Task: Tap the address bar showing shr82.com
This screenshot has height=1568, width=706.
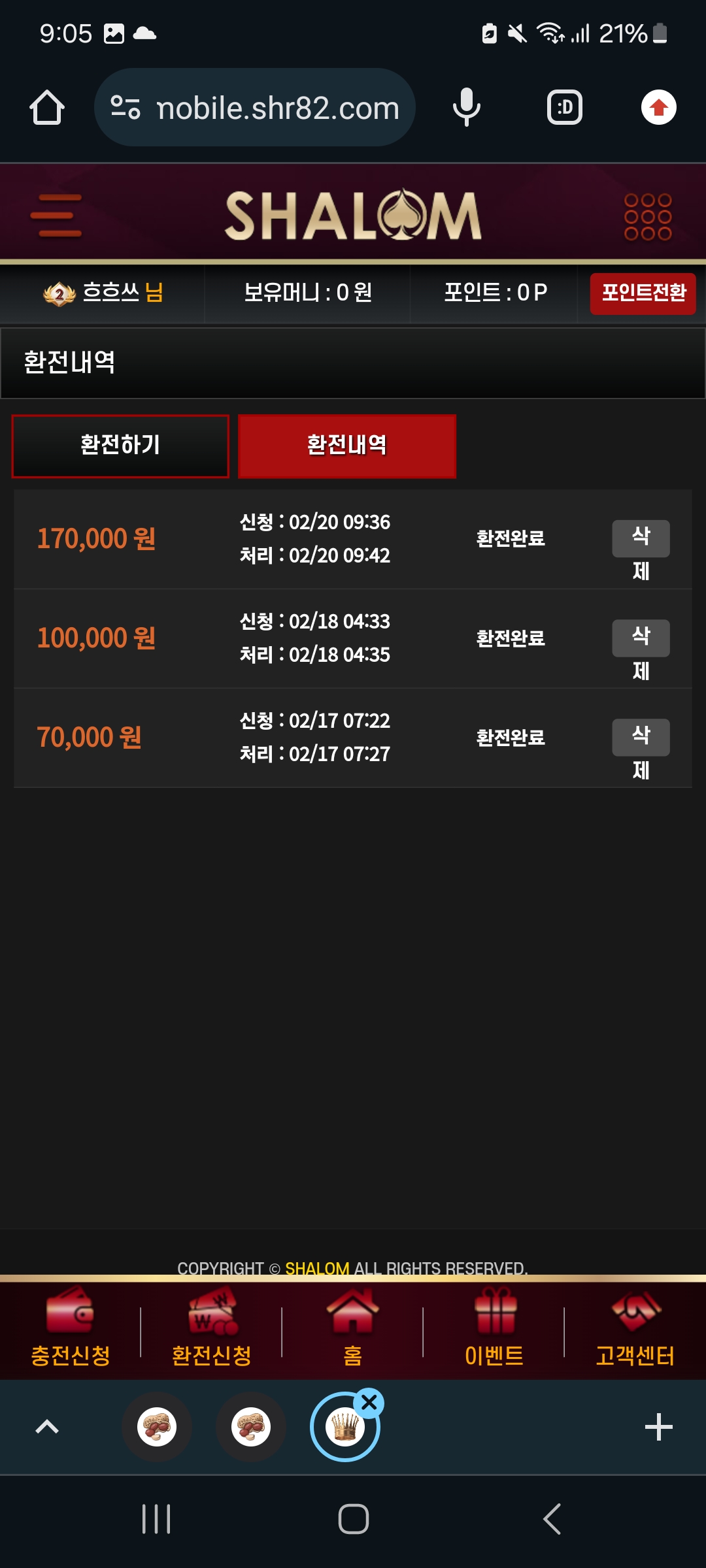Action: pos(255,107)
